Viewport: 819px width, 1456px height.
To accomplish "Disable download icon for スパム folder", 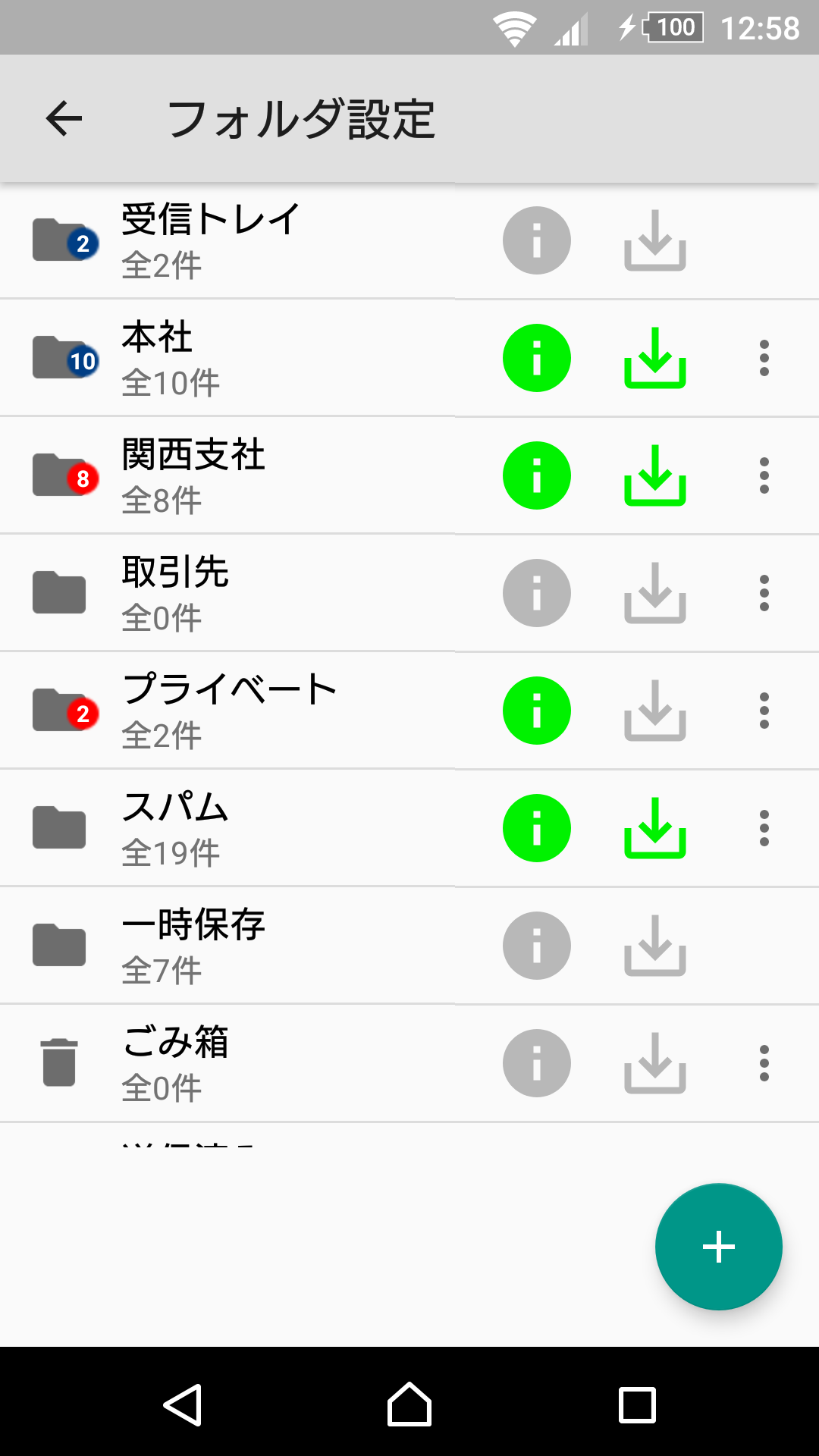I will pos(655,828).
